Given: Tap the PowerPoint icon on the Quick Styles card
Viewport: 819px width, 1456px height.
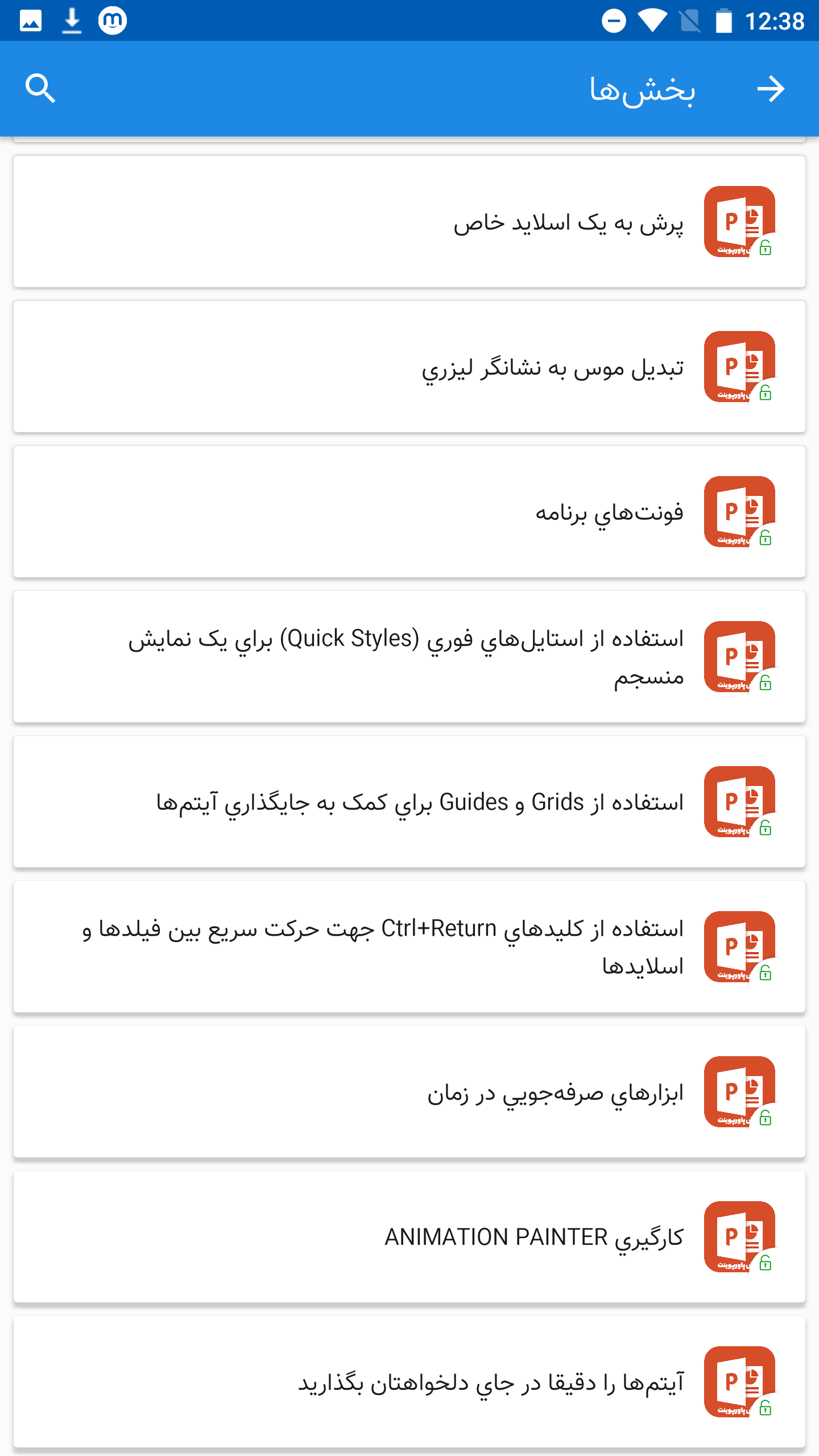Looking at the screenshot, I should [738, 657].
